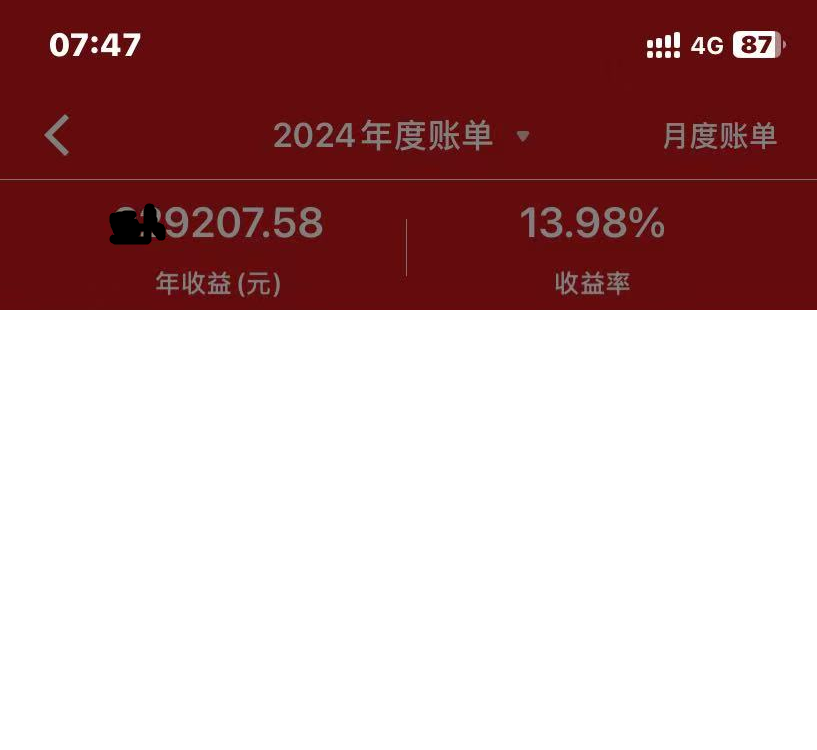The width and height of the screenshot is (817, 750).
Task: Go back using the top-left arrow
Action: pyautogui.click(x=57, y=135)
